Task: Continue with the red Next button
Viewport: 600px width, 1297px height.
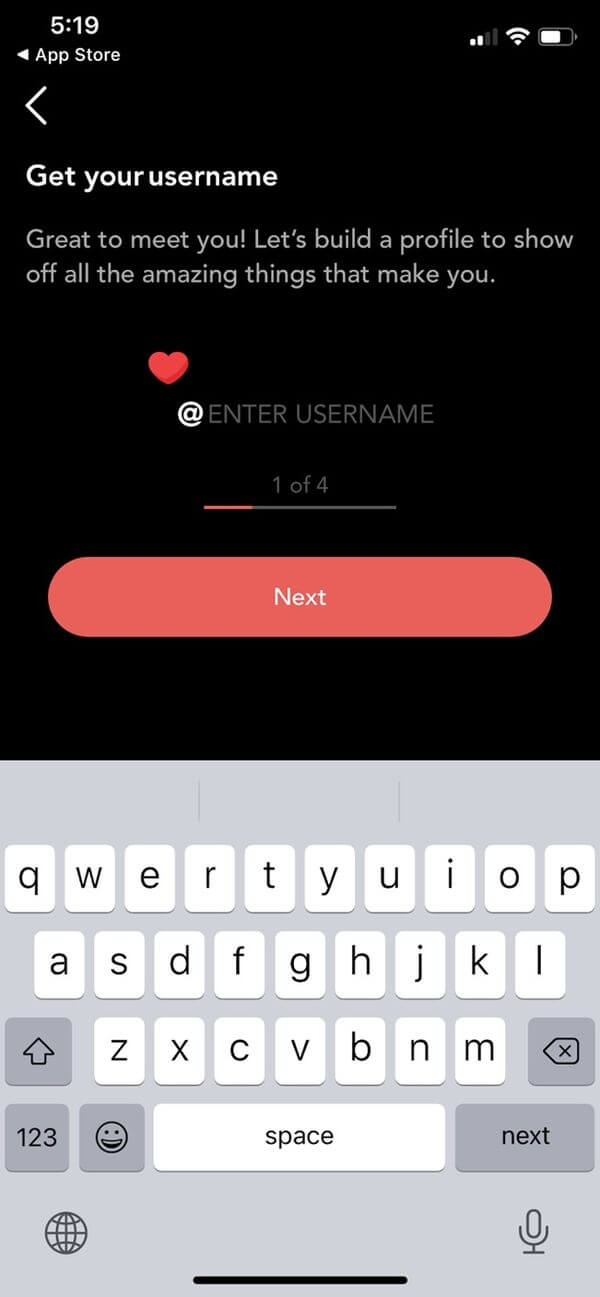Action: pos(300,597)
